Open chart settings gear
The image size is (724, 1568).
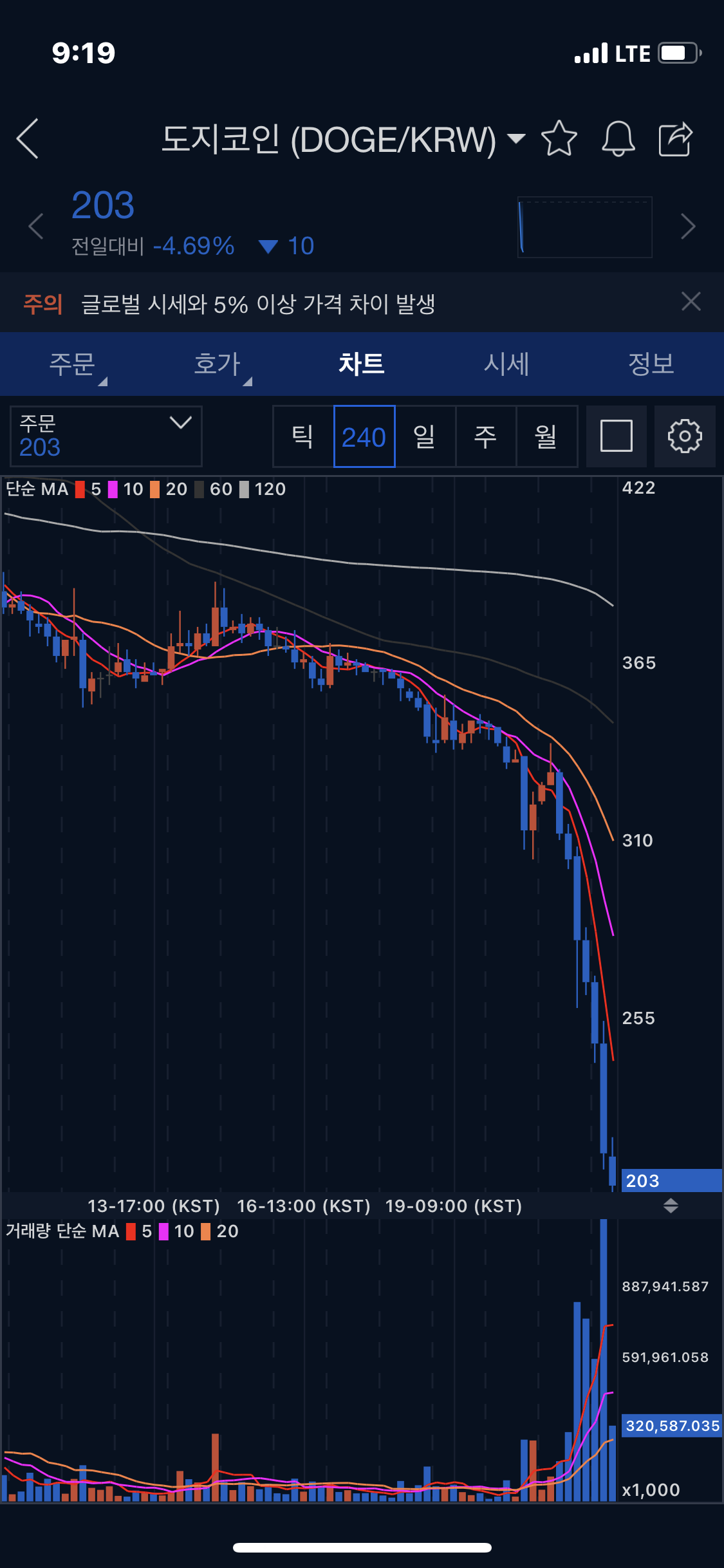685,436
